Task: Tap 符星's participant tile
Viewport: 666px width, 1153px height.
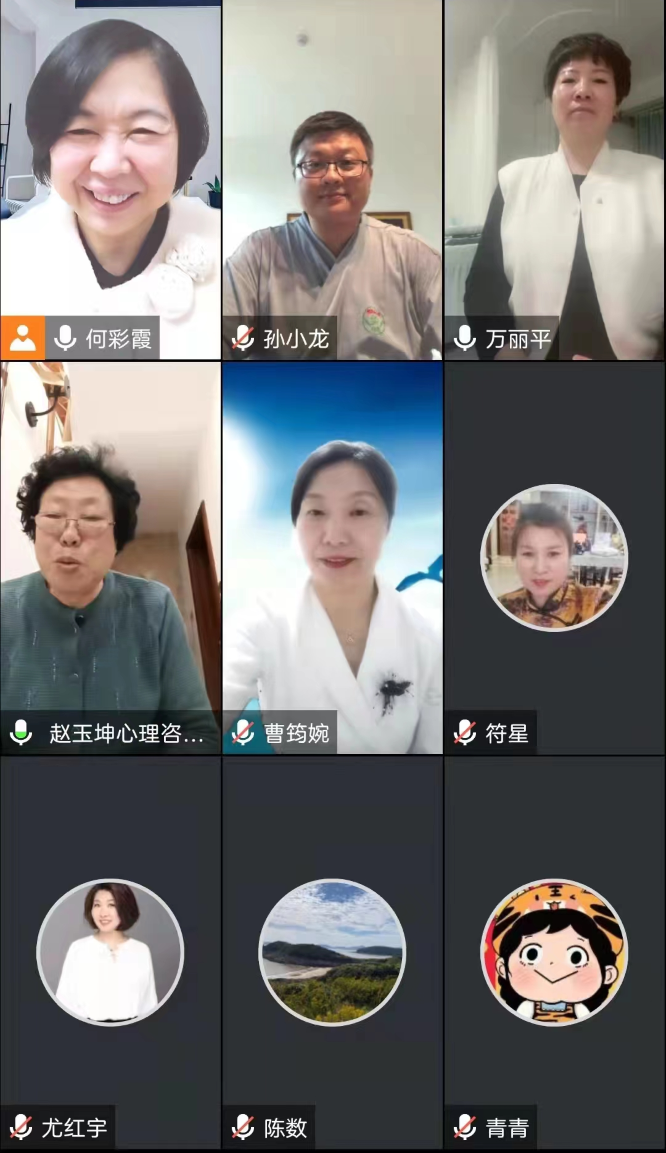Action: [555, 556]
